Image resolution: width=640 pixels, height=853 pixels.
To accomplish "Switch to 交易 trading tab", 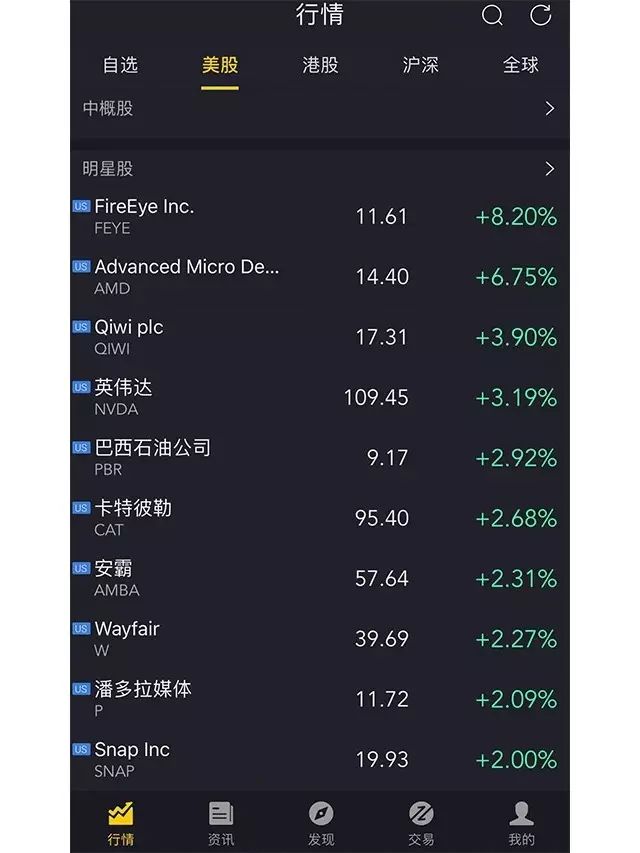I will coord(421,824).
